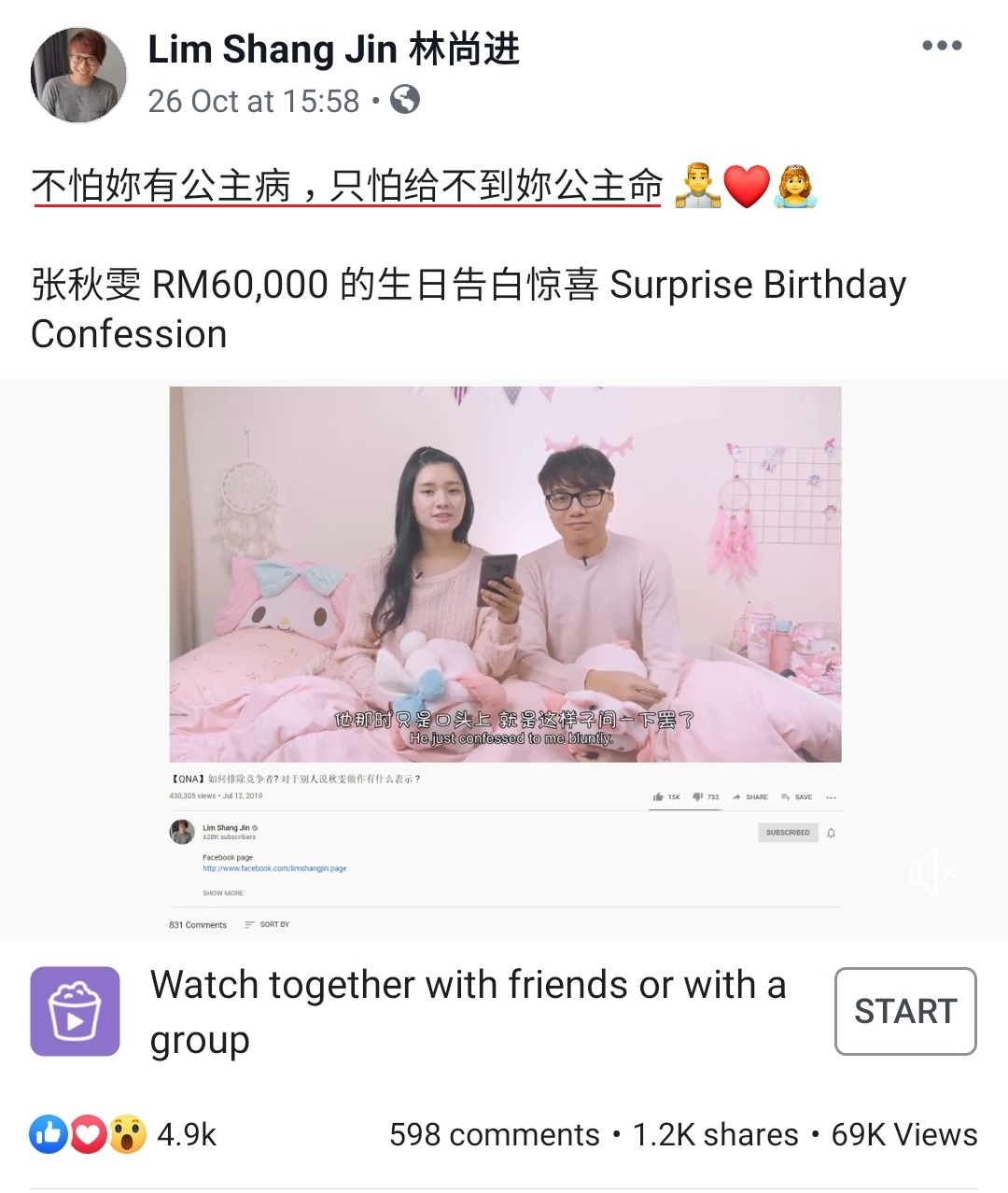Open the post's three-dot options menu
This screenshot has width=1008, height=1193.
pyautogui.click(x=941, y=46)
